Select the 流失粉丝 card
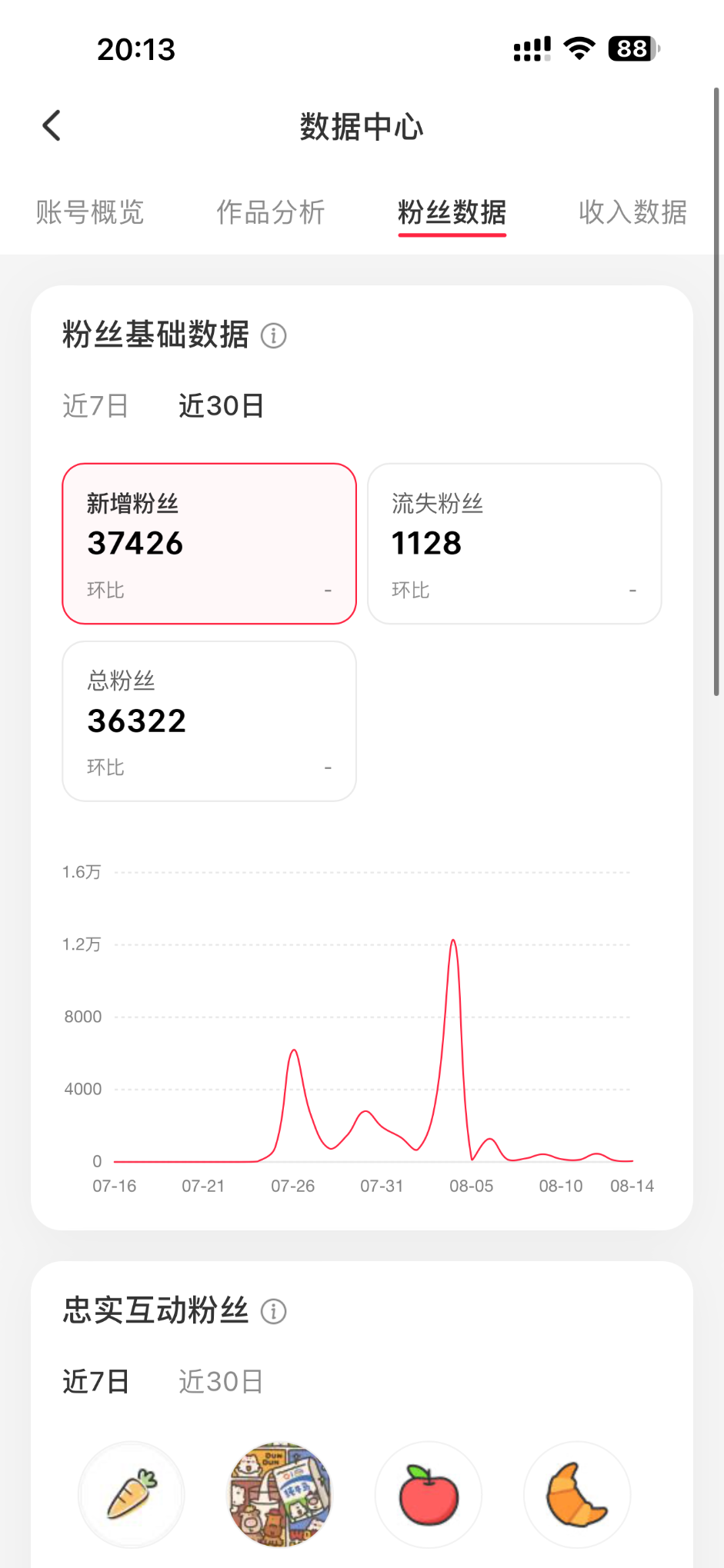The height and width of the screenshot is (1568, 724). (515, 544)
